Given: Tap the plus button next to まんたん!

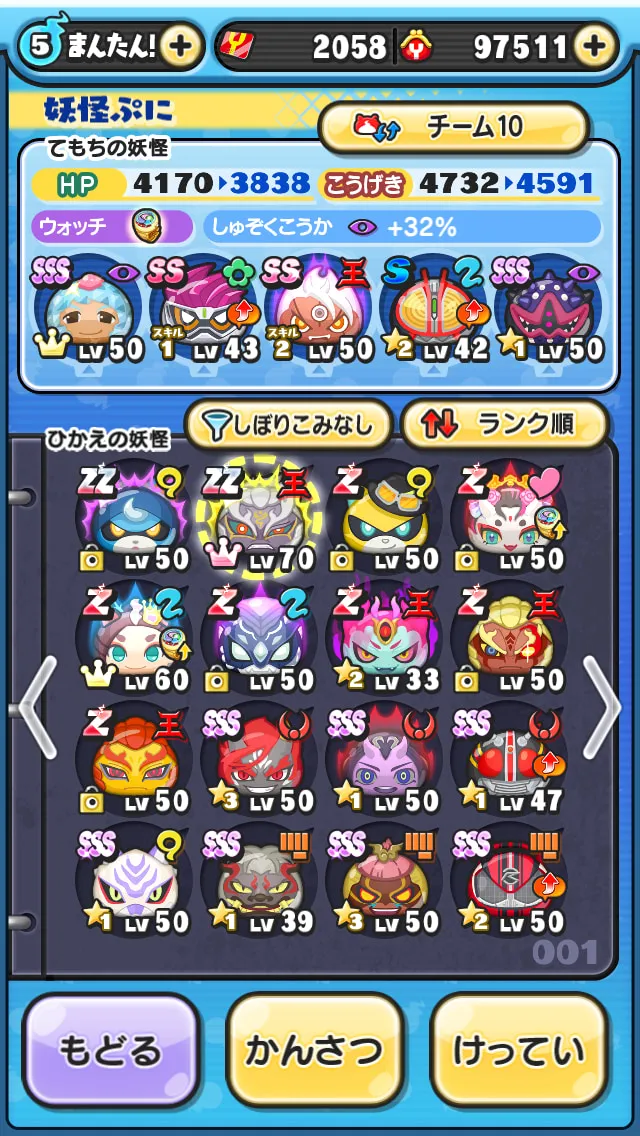Looking at the screenshot, I should click(x=180, y=46).
